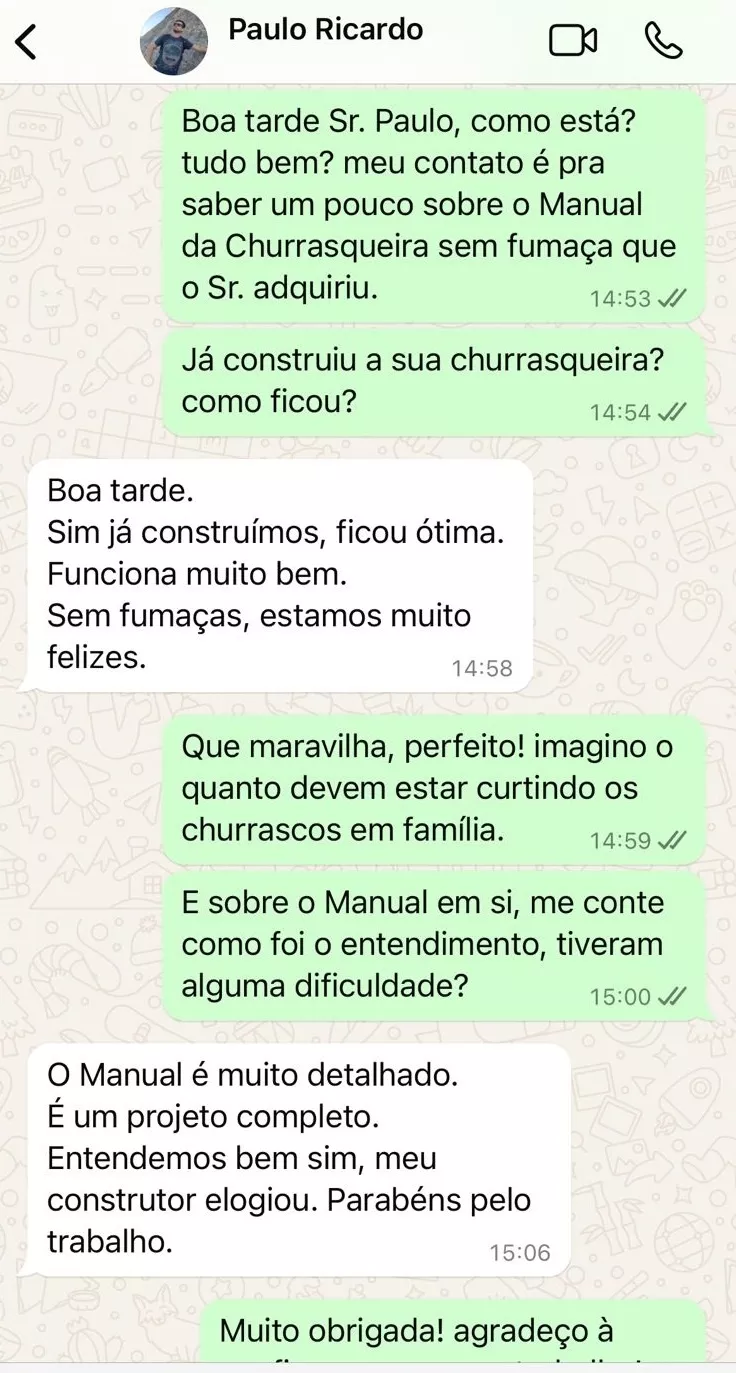Open Paulo Ricardo's profile picture

point(175,42)
